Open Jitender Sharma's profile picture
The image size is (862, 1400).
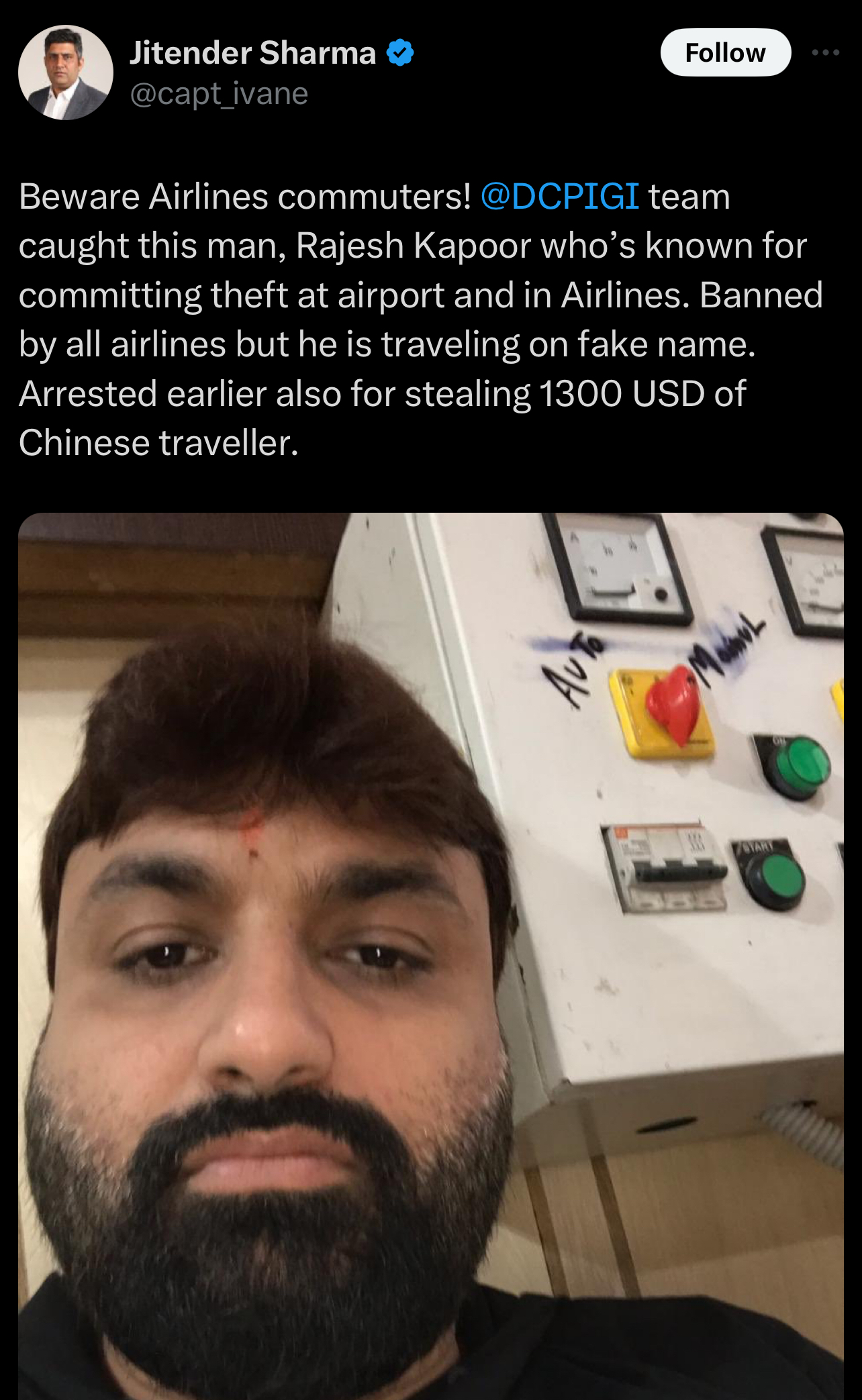tap(66, 72)
